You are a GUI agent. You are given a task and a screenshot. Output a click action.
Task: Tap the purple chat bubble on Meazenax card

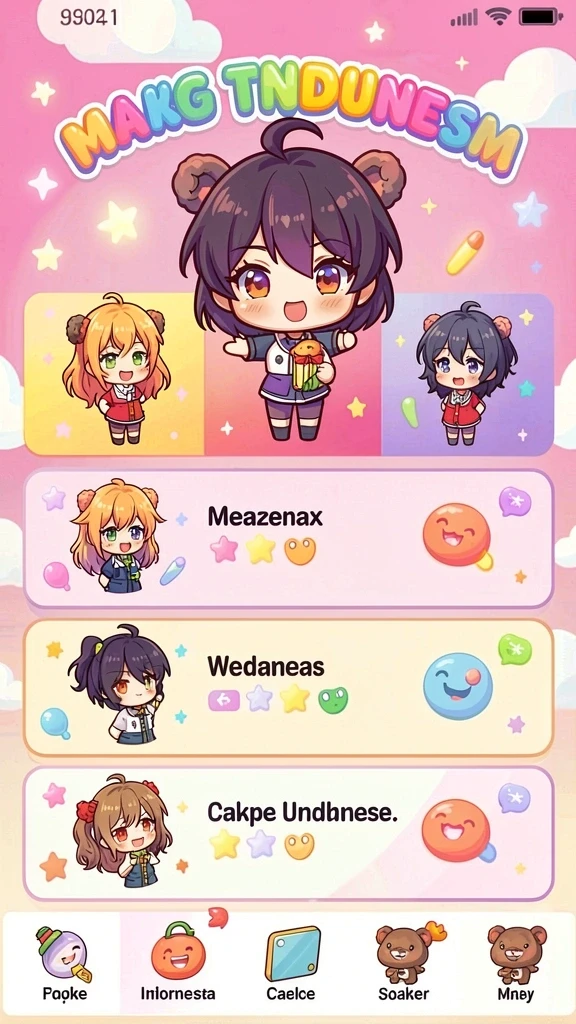point(515,502)
